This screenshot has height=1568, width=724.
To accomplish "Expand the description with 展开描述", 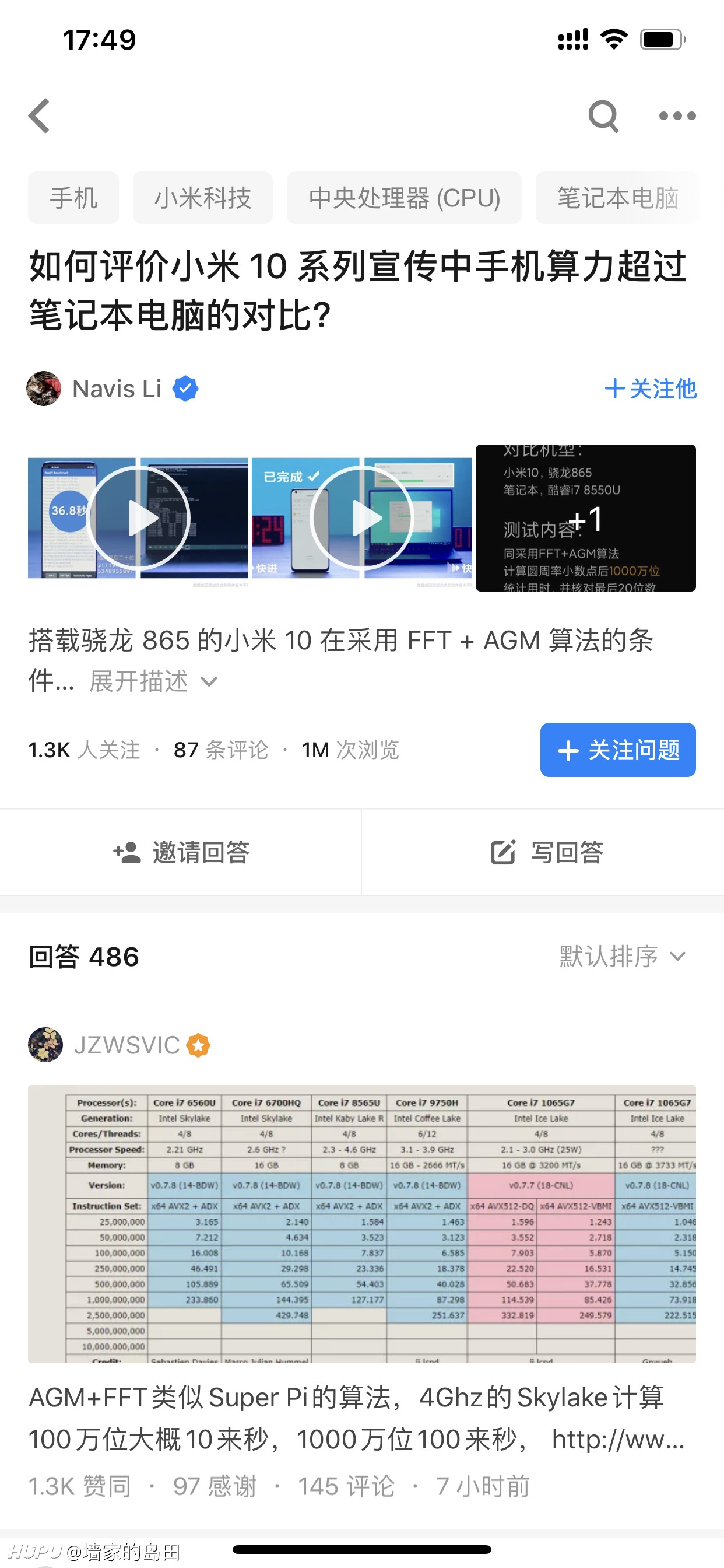I will (153, 681).
